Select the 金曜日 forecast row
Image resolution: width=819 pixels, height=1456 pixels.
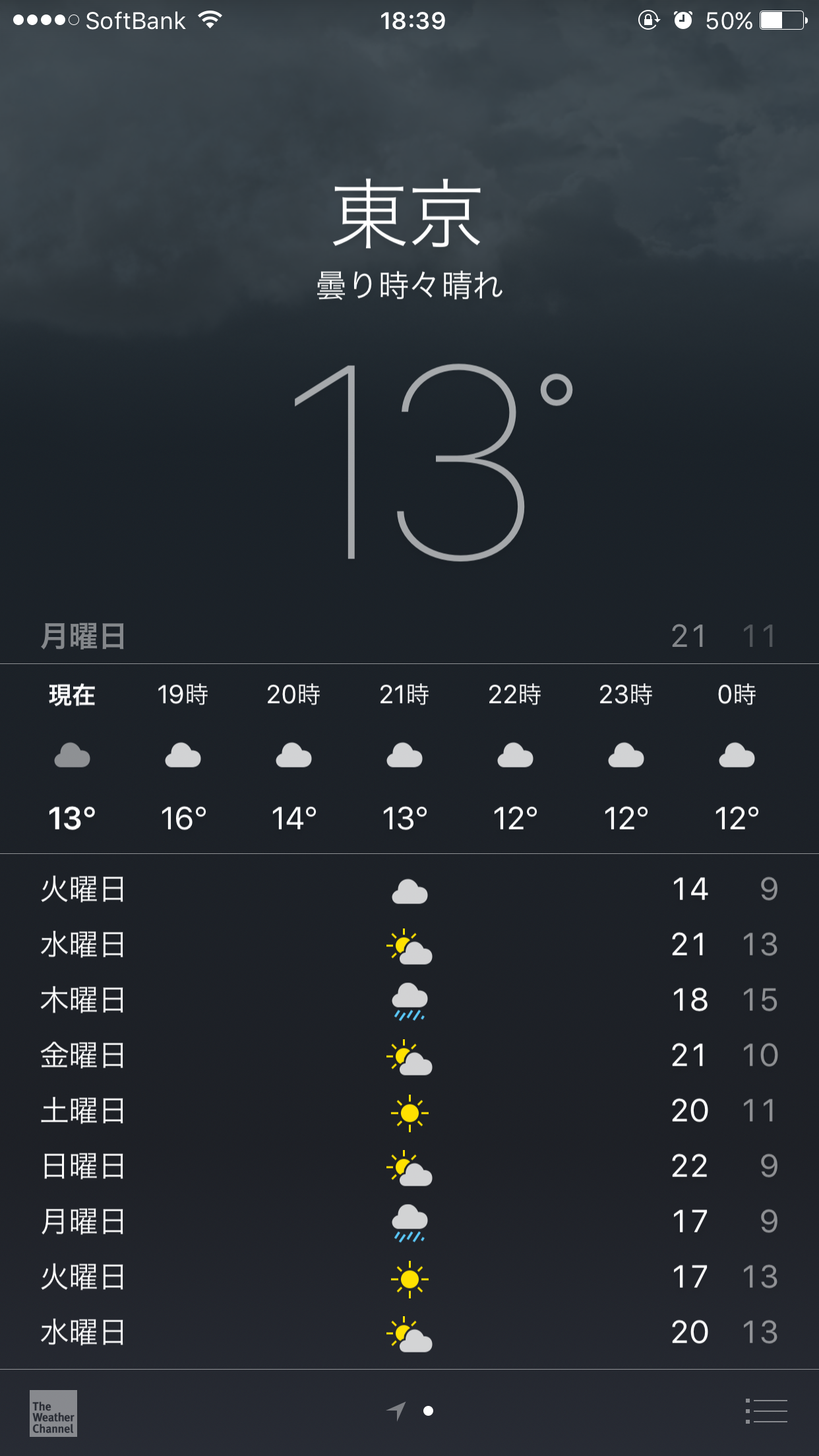pos(409,1056)
